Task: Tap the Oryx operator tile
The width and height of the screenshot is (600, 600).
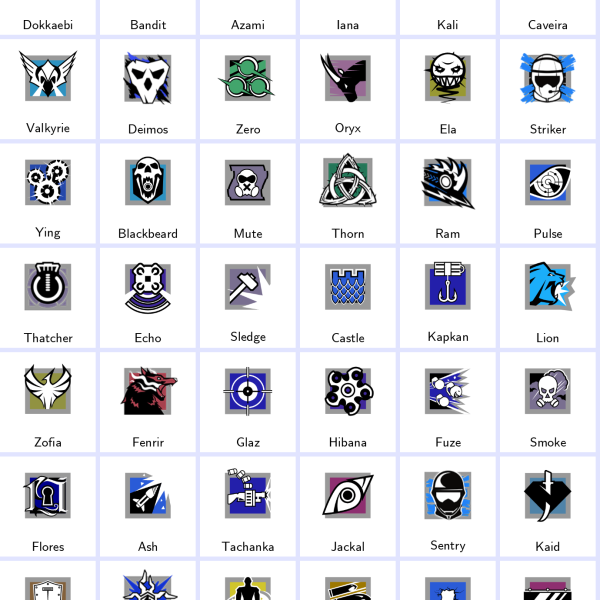Action: (348, 78)
